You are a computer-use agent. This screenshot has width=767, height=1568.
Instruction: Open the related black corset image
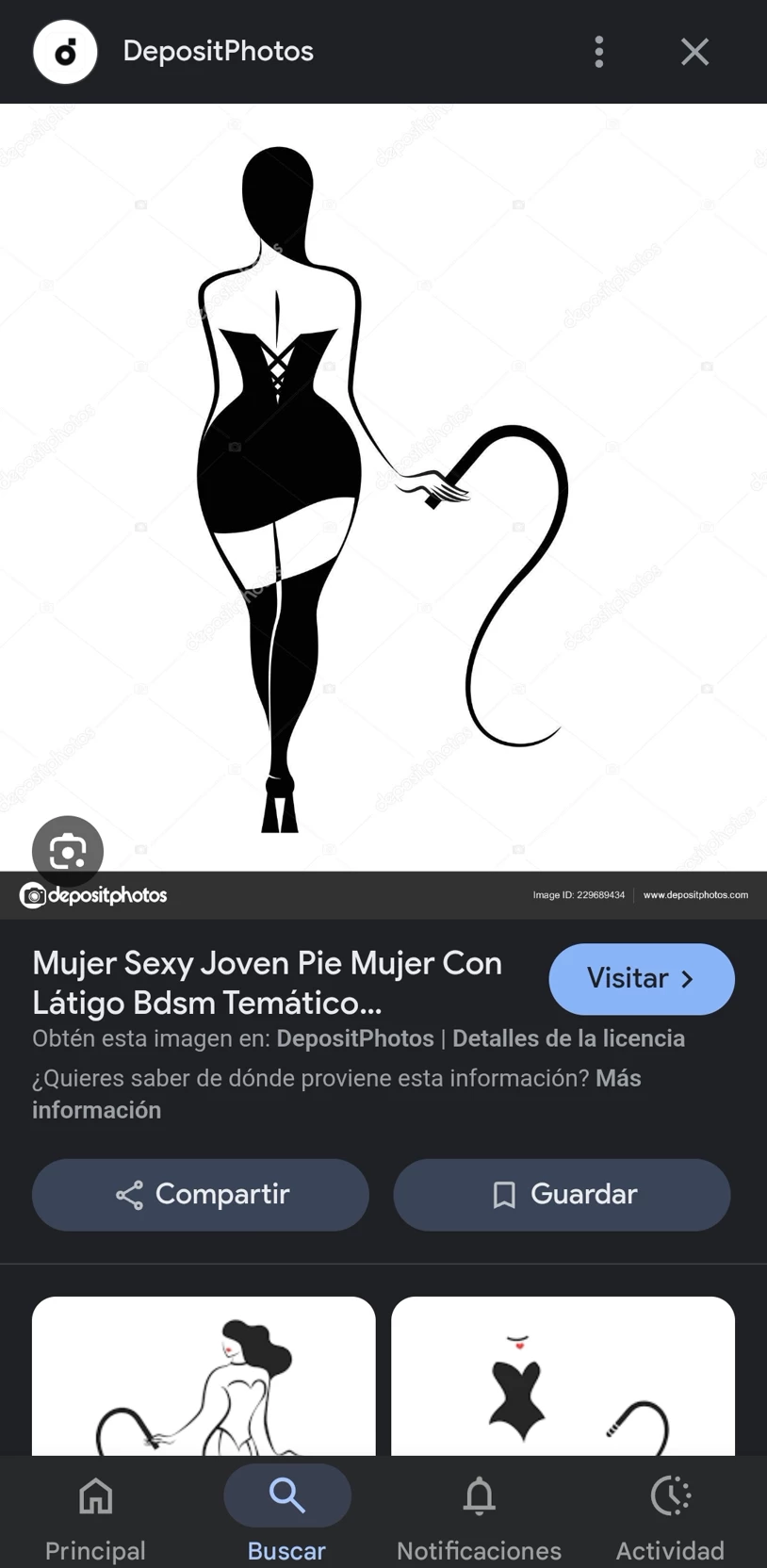tap(563, 1376)
